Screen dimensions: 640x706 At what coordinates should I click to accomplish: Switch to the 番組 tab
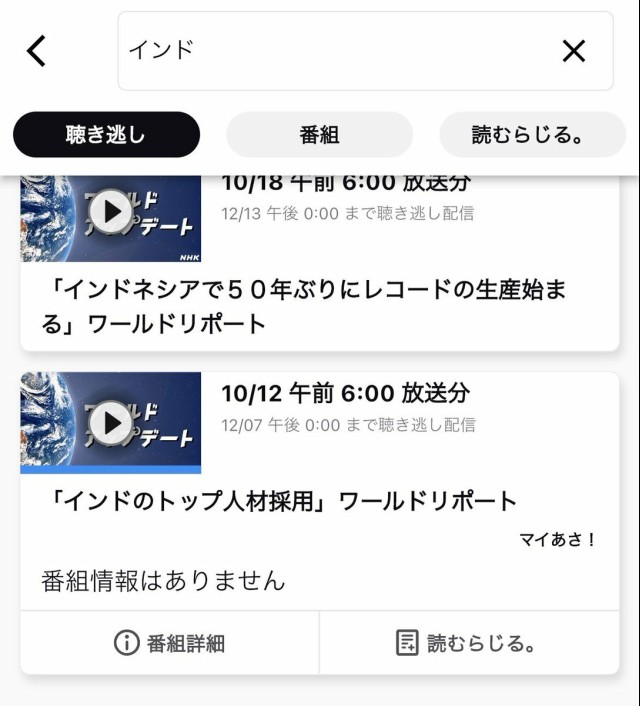(x=319, y=135)
